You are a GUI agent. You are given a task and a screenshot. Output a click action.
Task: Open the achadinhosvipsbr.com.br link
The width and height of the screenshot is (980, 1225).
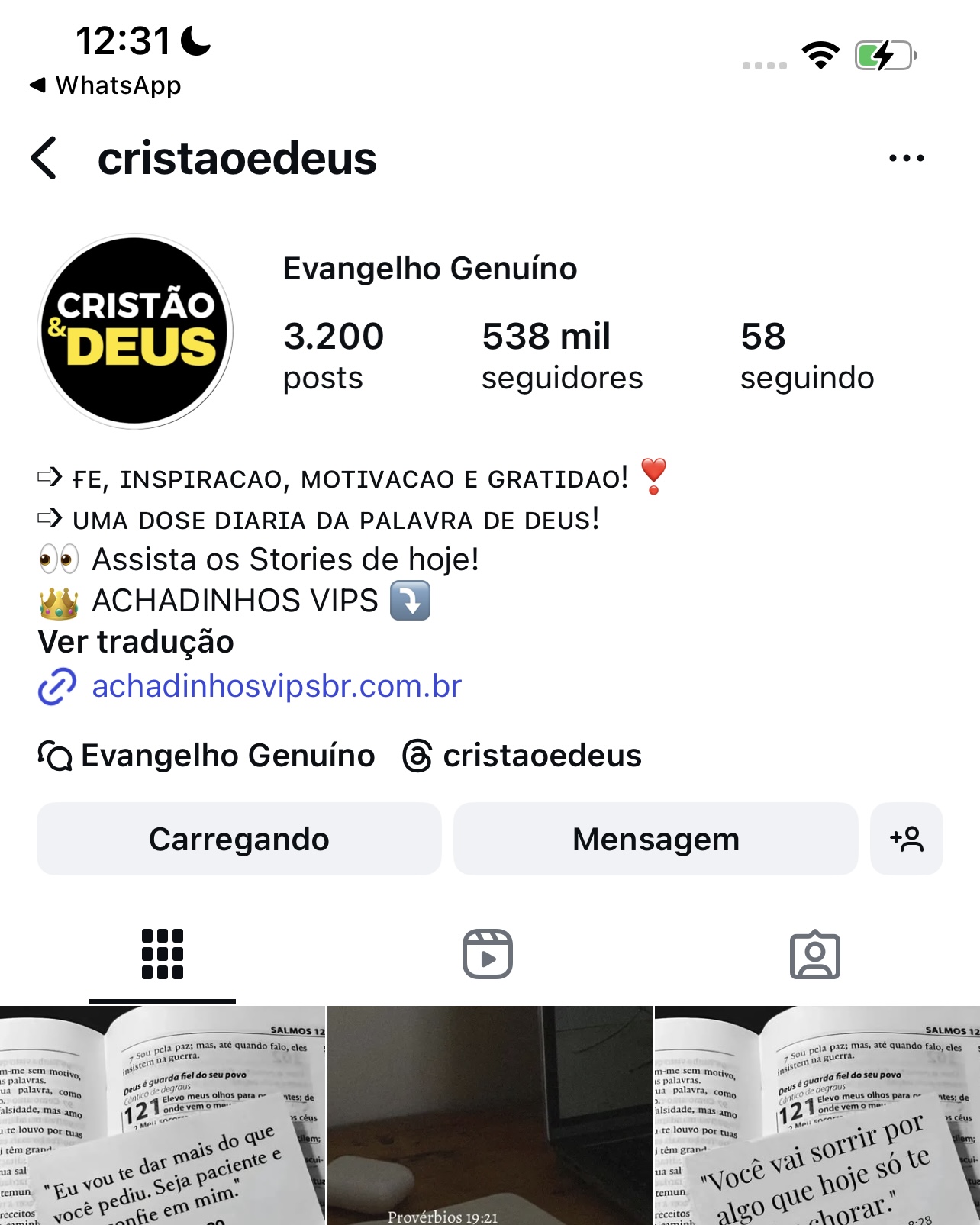tap(276, 686)
